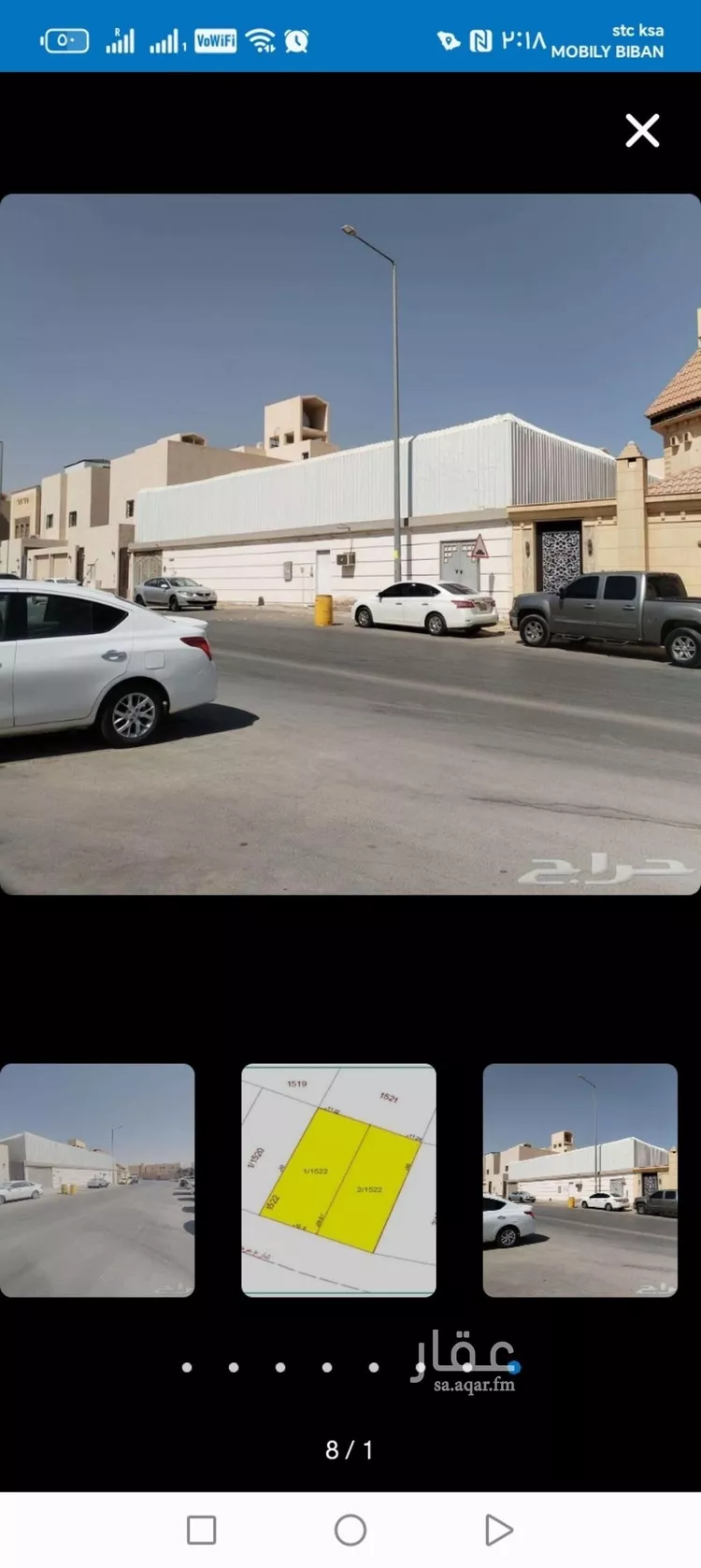
Task: Tap the MOBILY BIBAN carrier label
Action: (x=608, y=52)
